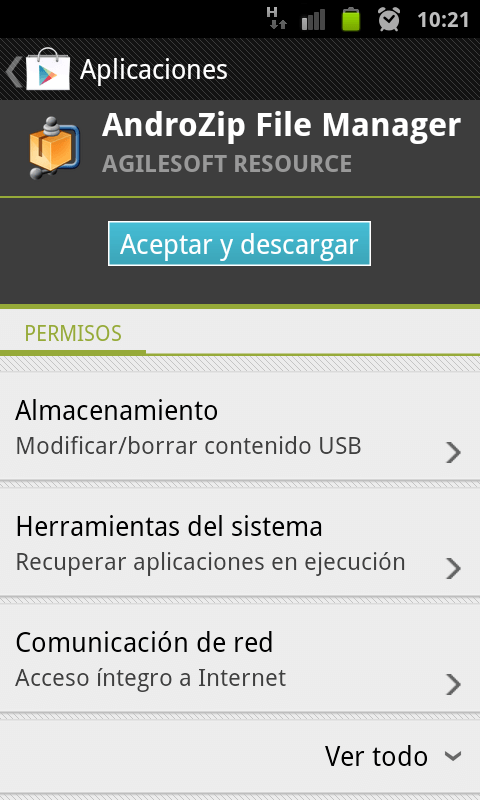The image size is (480, 800).
Task: Open the Comunicación de red permission row
Action: point(240,659)
